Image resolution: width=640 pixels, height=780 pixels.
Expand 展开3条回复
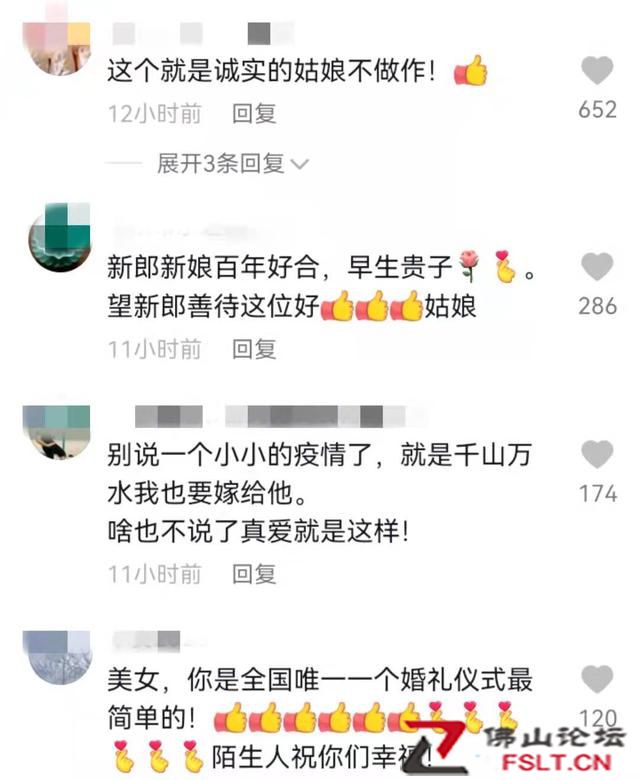[x=232, y=163]
